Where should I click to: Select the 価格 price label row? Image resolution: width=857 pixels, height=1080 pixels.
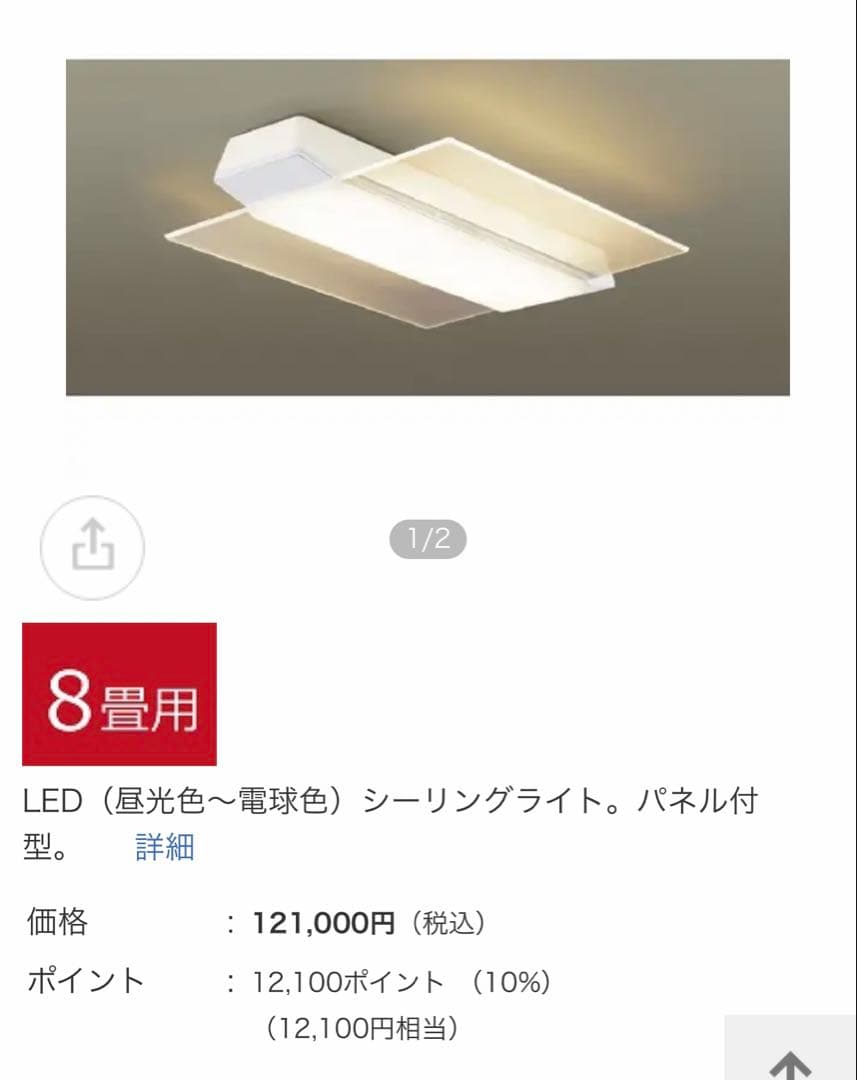[x=58, y=923]
